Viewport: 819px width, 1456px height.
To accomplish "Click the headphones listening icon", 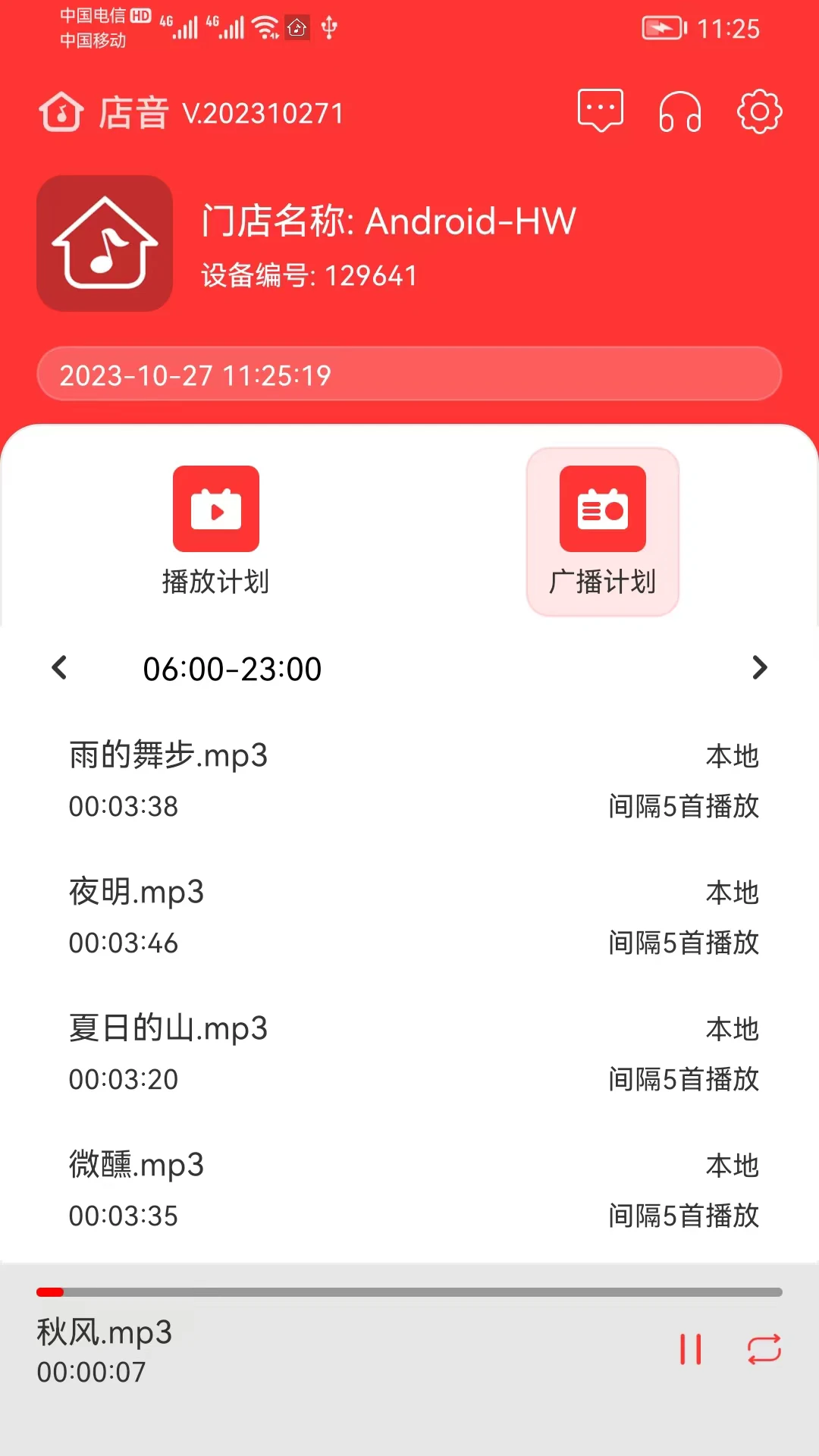I will [679, 112].
